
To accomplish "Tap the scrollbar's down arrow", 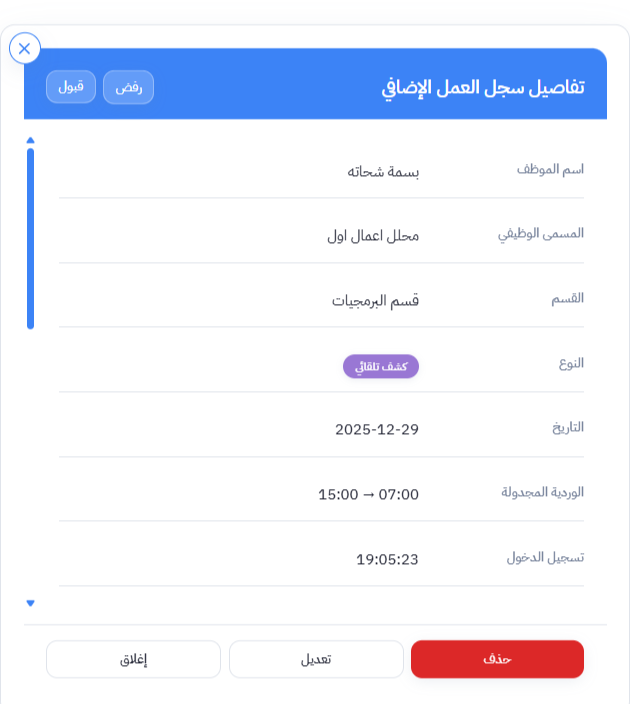I will (x=30, y=603).
